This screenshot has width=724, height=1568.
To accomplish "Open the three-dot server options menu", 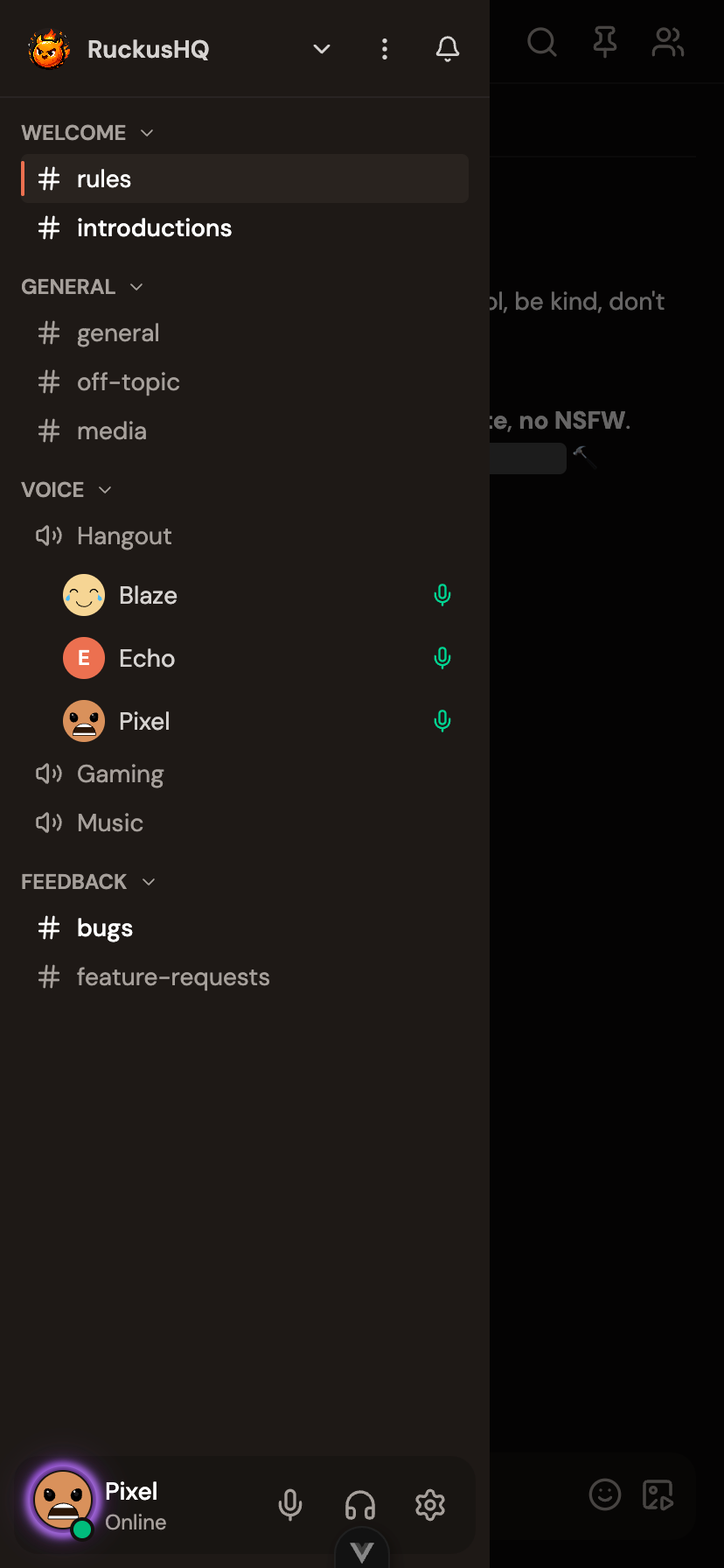I will [x=385, y=49].
